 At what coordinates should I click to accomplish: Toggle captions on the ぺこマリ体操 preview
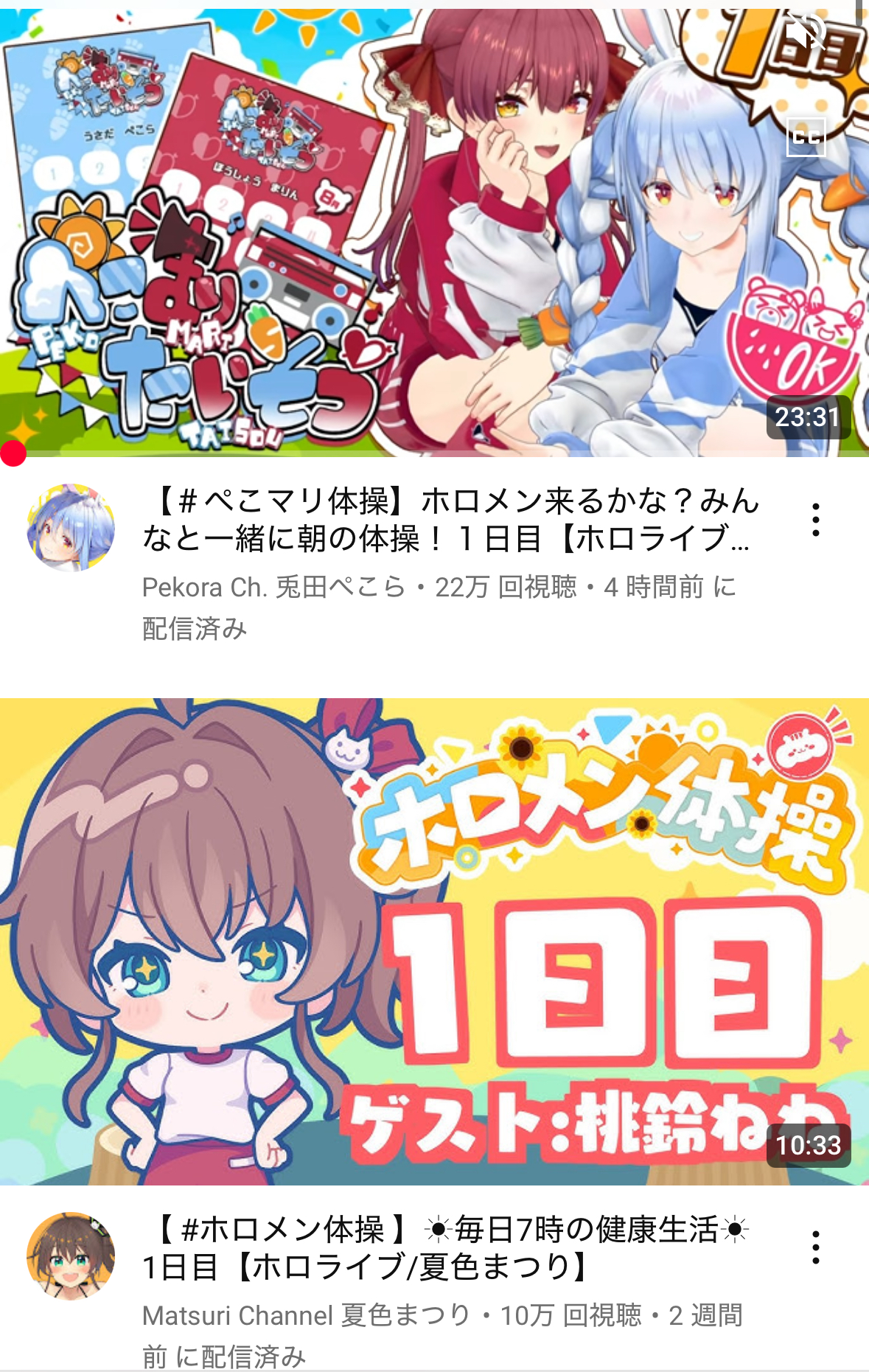806,137
